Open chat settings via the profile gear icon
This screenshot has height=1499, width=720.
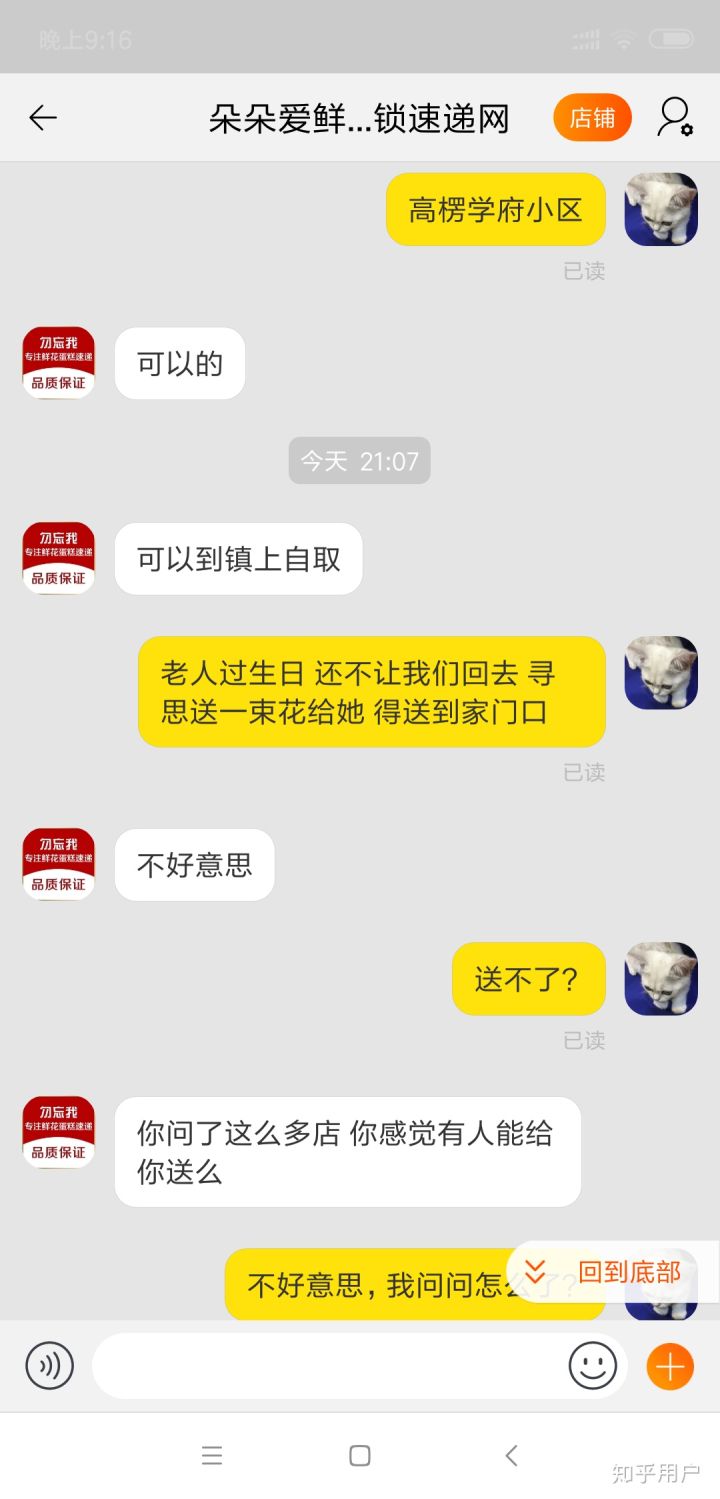pos(675,118)
